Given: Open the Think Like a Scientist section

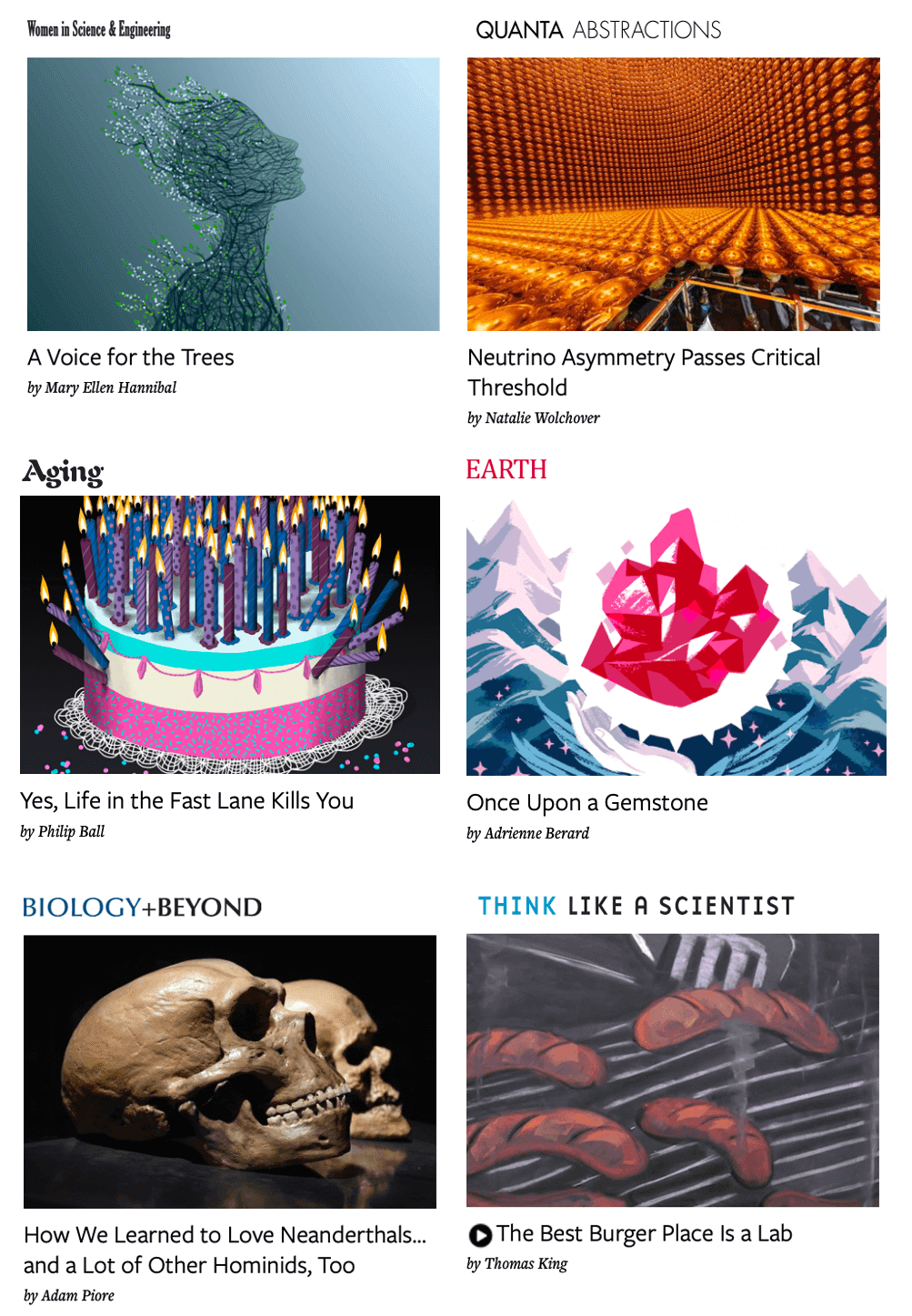Looking at the screenshot, I should point(636,906).
